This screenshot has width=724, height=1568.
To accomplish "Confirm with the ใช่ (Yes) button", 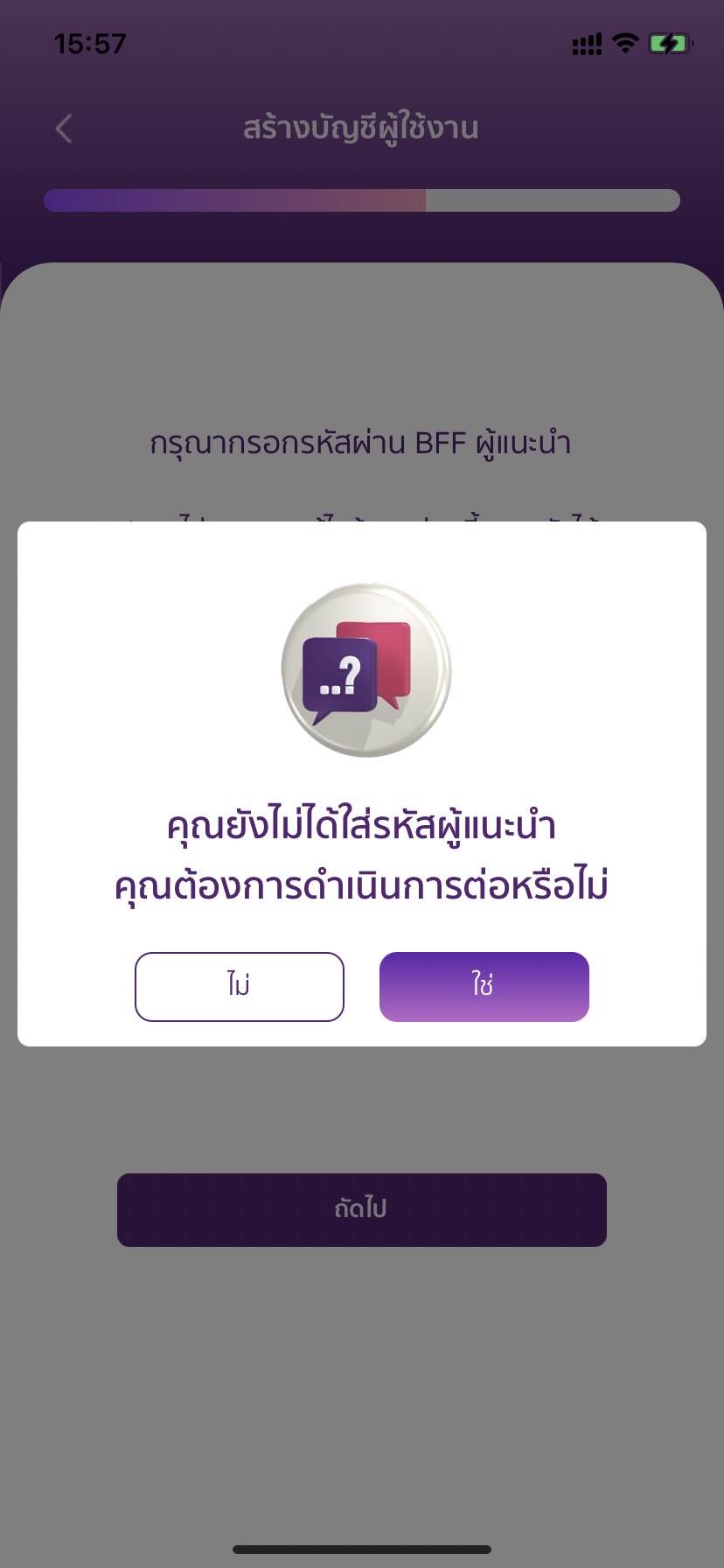I will 484,986.
